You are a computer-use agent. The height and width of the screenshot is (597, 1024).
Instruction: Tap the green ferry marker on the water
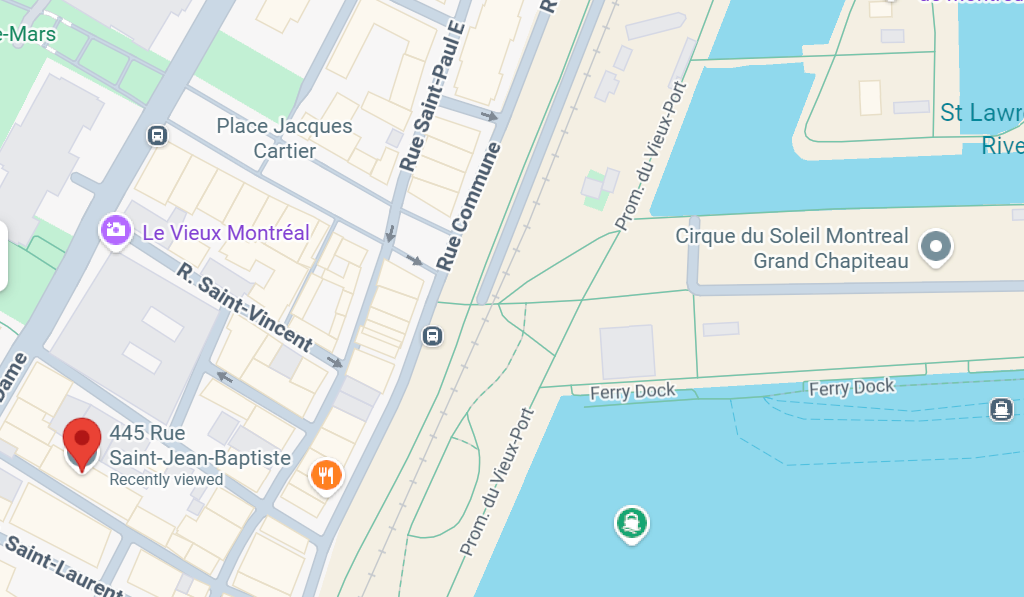point(631,522)
